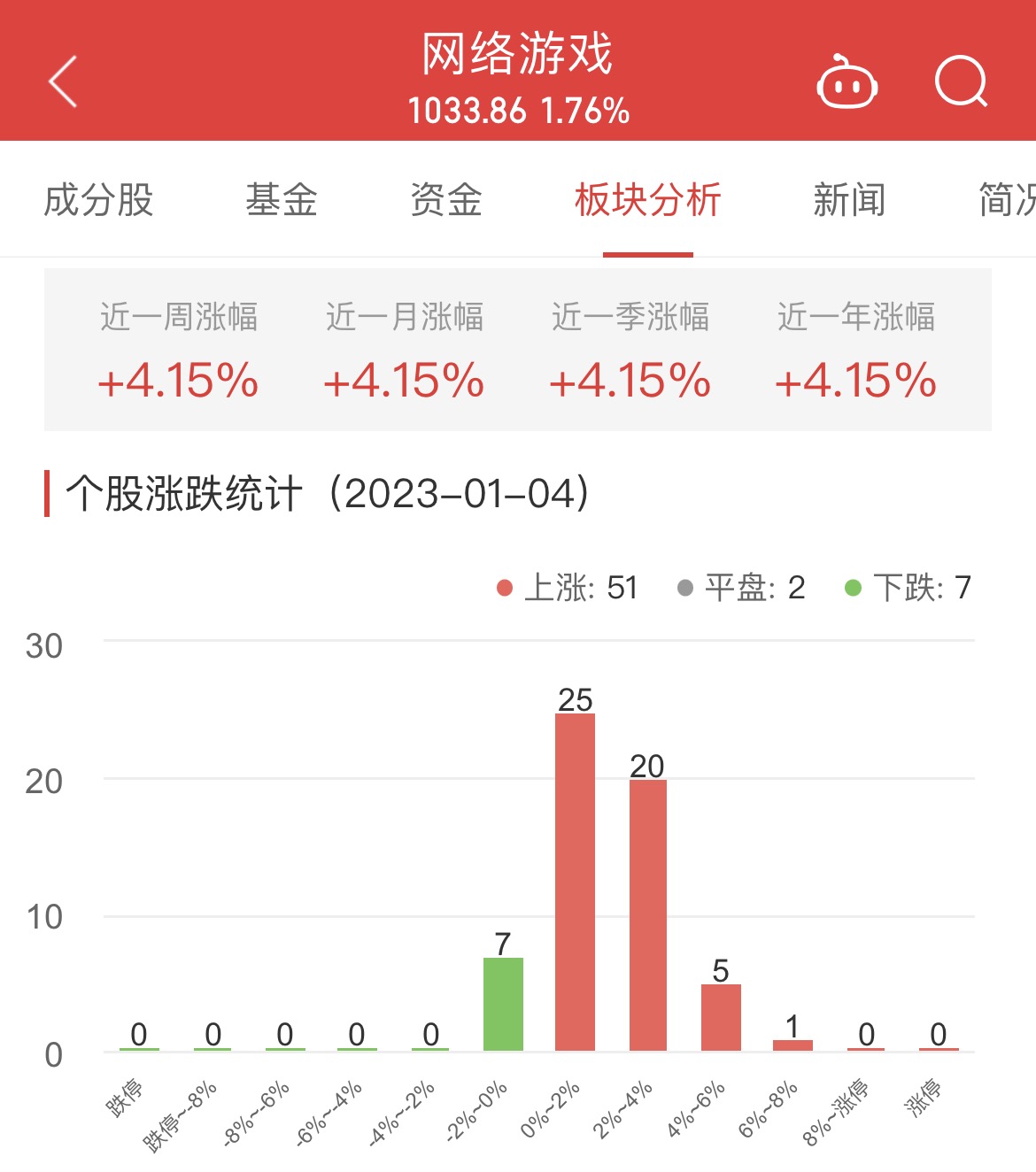Select the 板块分析 tab
Image resolution: width=1036 pixels, height=1172 pixels.
click(648, 200)
